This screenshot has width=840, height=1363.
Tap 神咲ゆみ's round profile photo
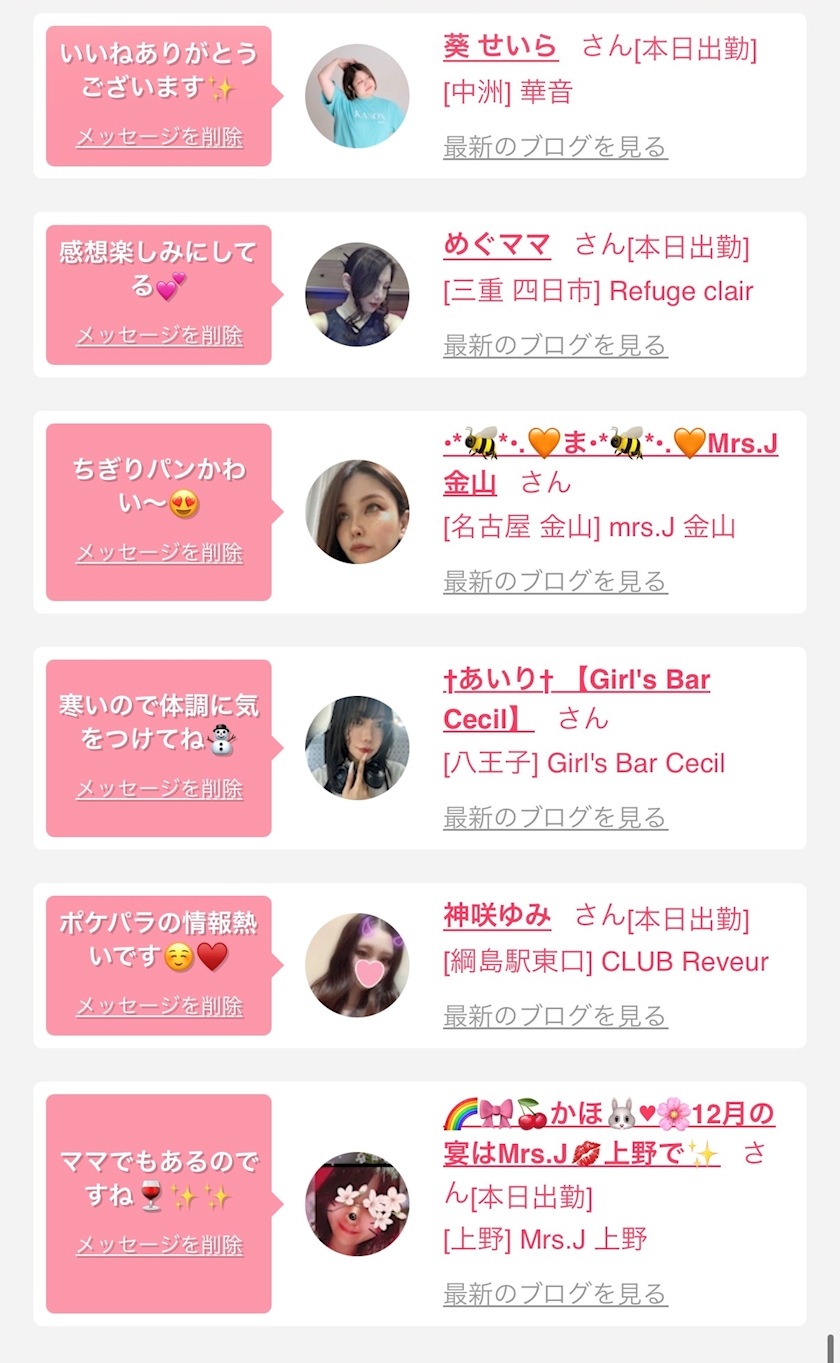point(357,965)
